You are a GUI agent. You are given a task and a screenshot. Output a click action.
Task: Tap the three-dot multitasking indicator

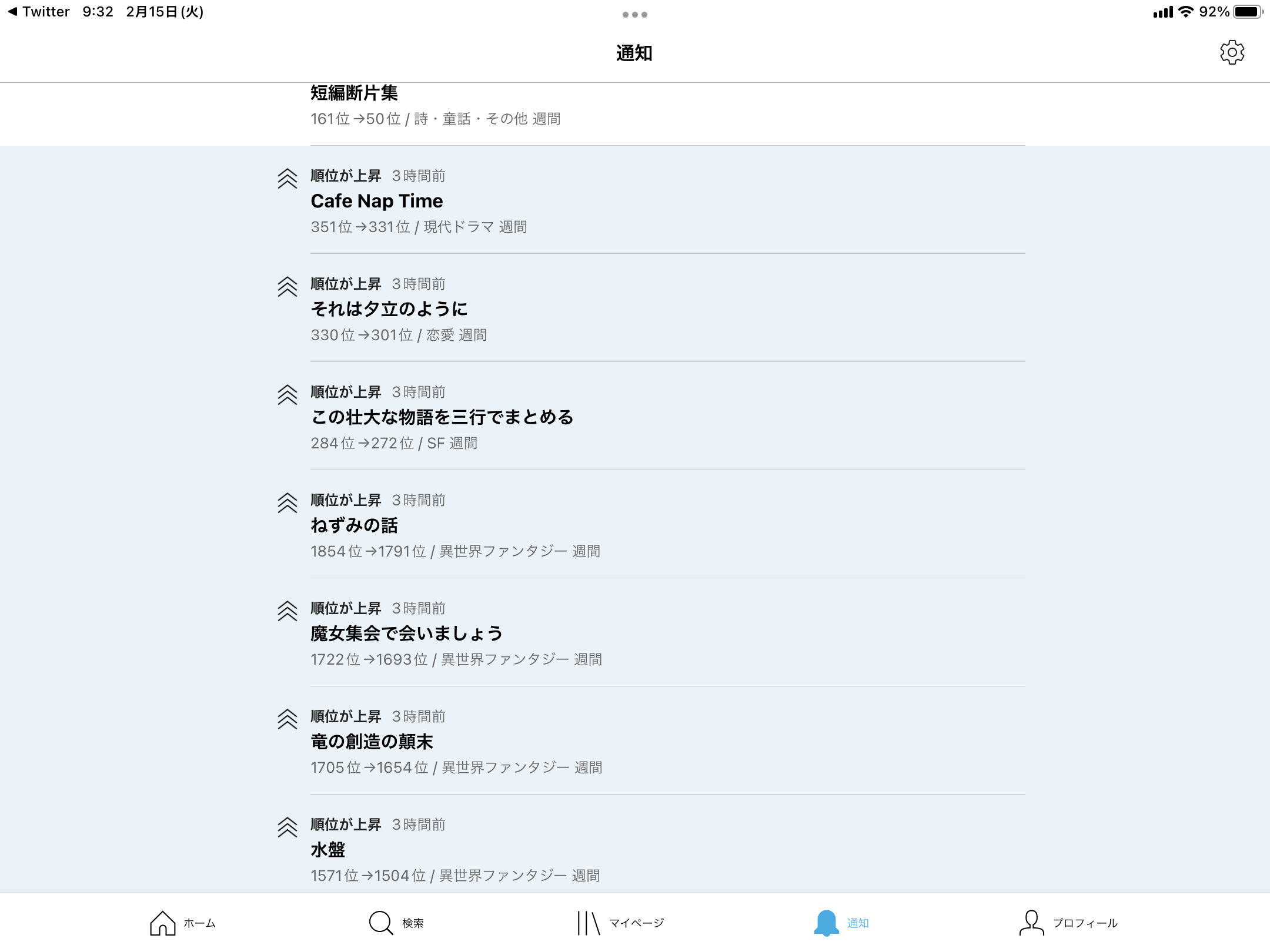tap(634, 15)
